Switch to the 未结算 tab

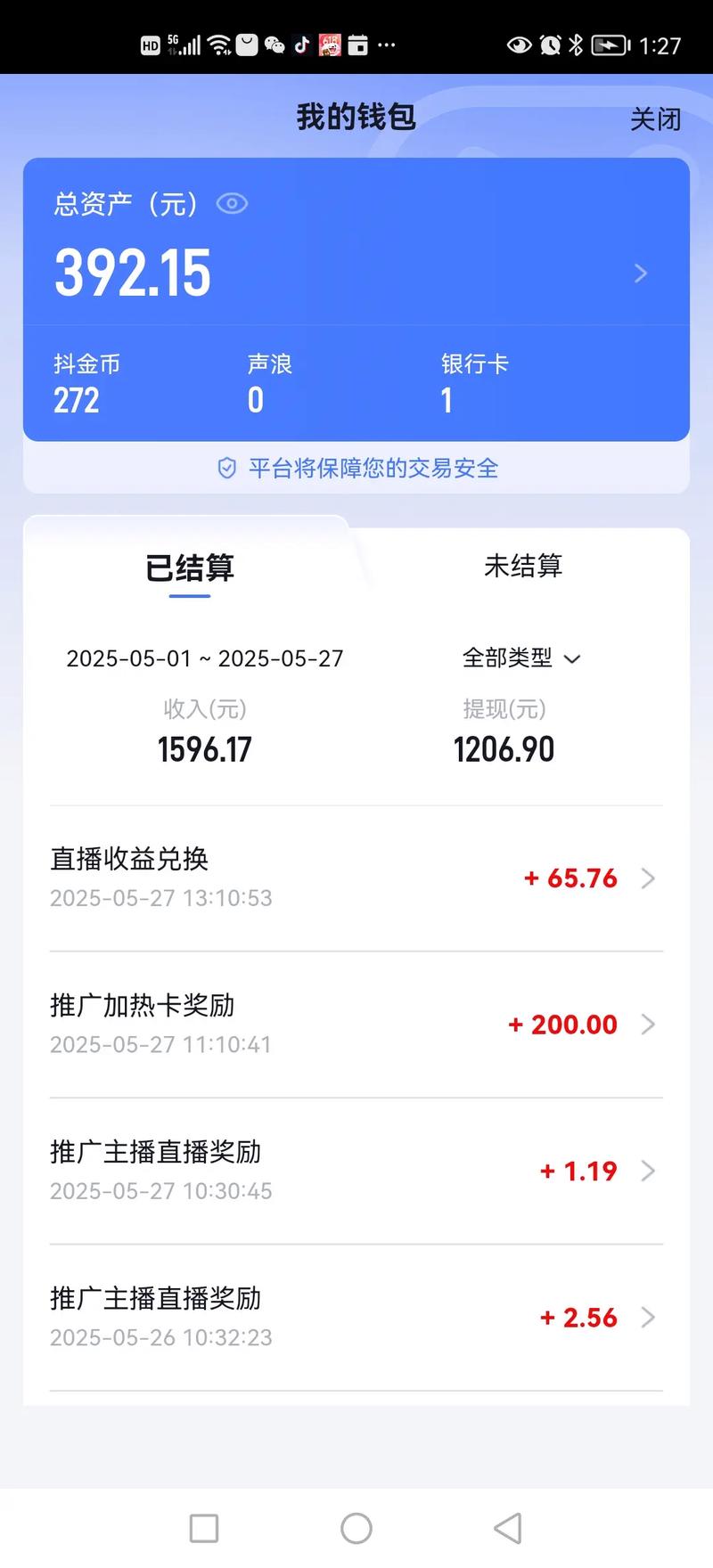(x=524, y=567)
